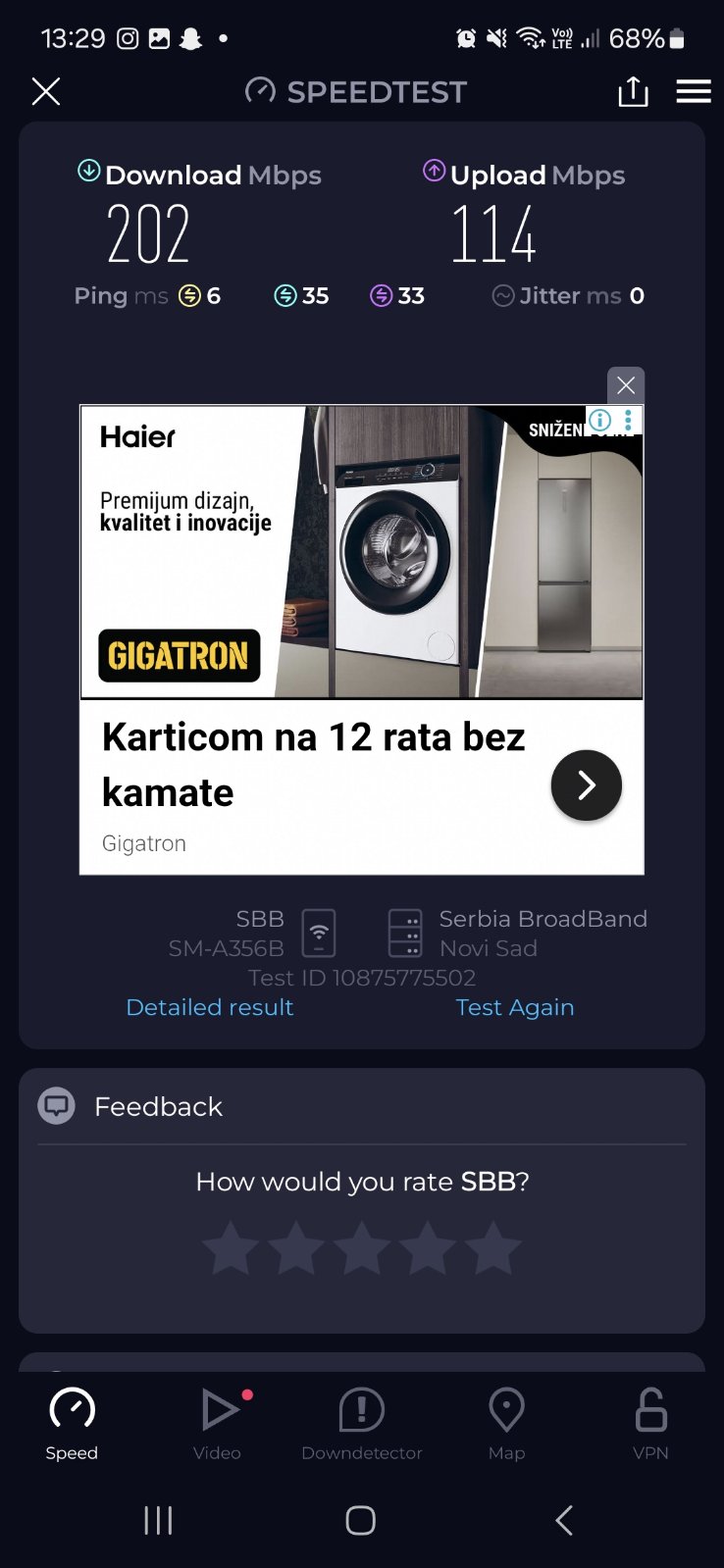
Task: Open the Downdetector tab
Action: [362, 1423]
